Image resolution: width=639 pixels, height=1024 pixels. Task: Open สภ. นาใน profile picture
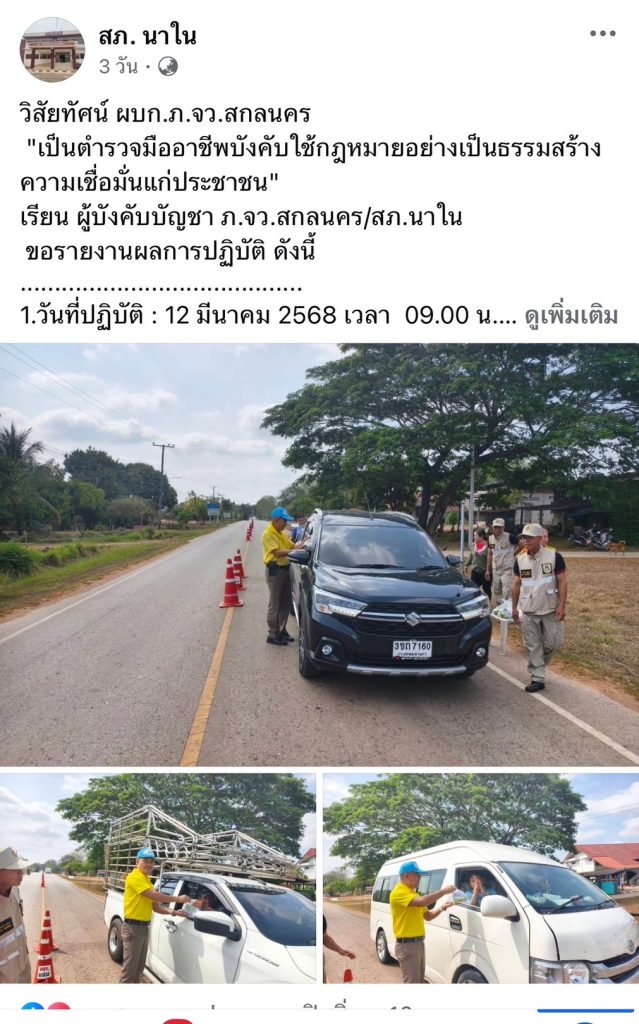click(x=52, y=49)
